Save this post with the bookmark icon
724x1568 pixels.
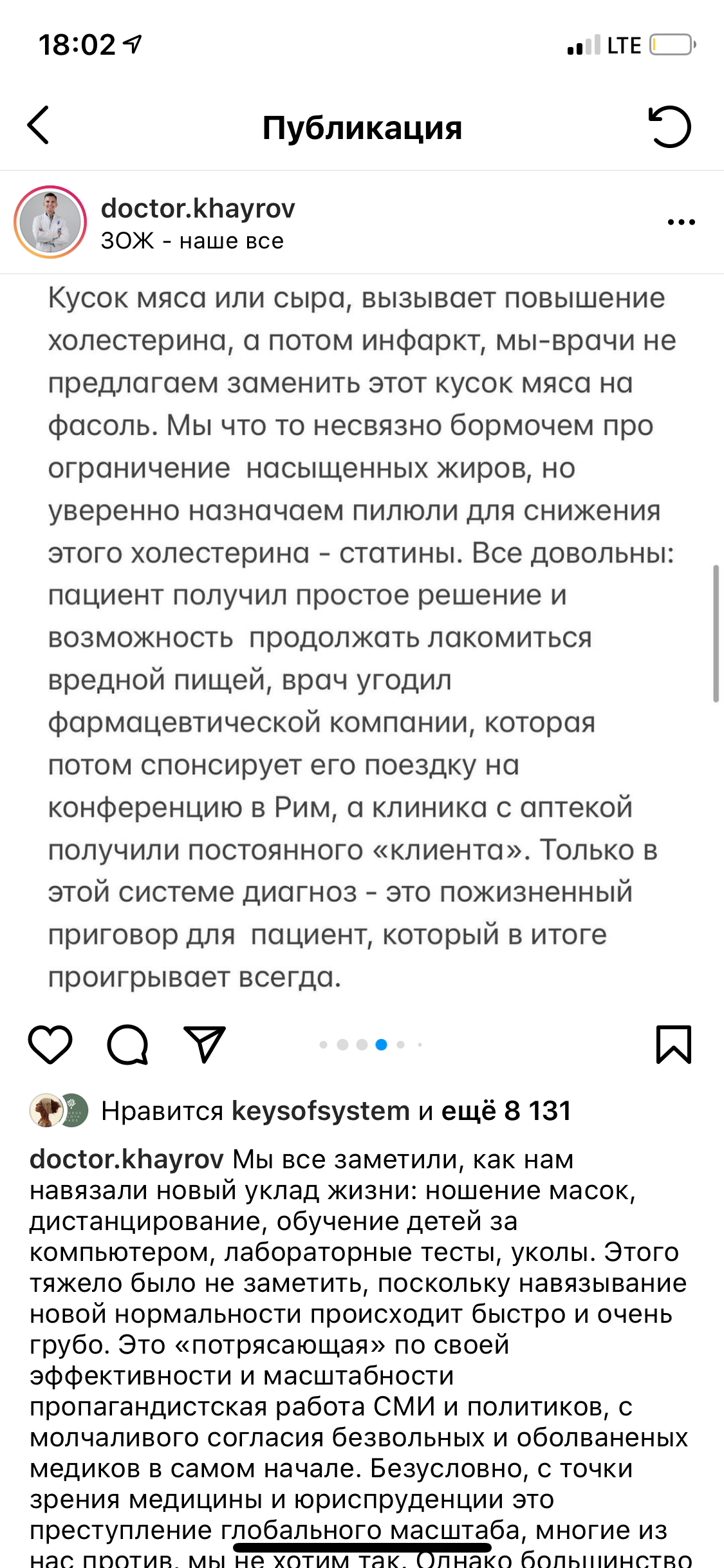(x=673, y=1044)
